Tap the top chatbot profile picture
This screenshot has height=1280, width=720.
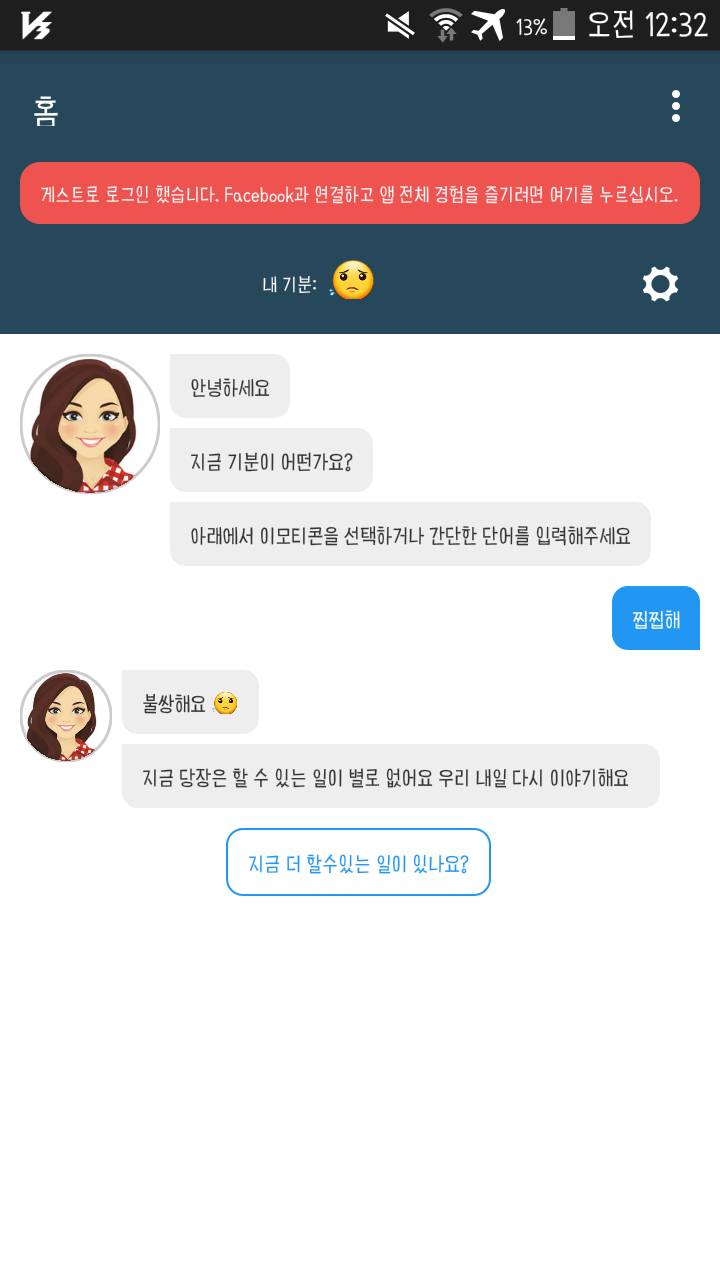tap(89, 424)
